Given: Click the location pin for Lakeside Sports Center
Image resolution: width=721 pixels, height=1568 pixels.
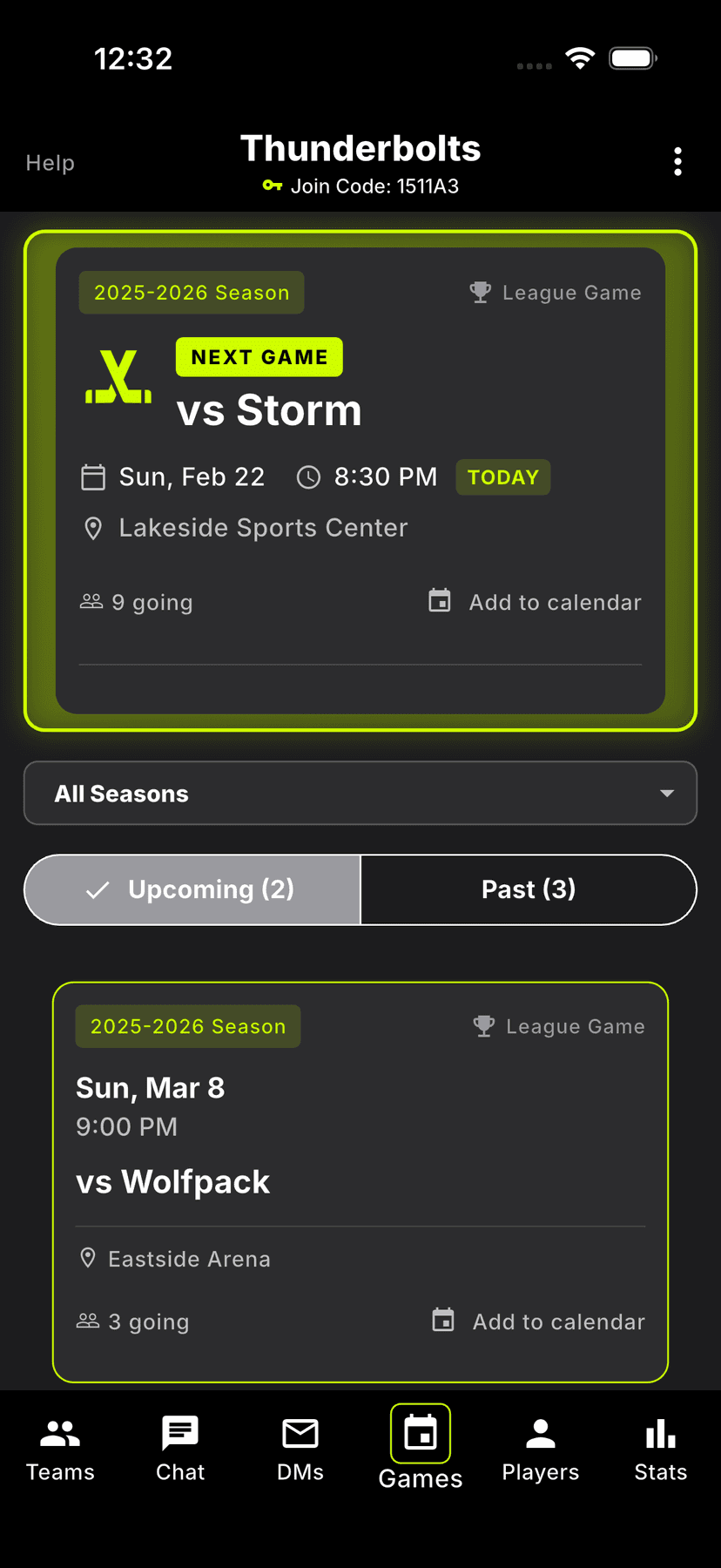Looking at the screenshot, I should (x=93, y=528).
